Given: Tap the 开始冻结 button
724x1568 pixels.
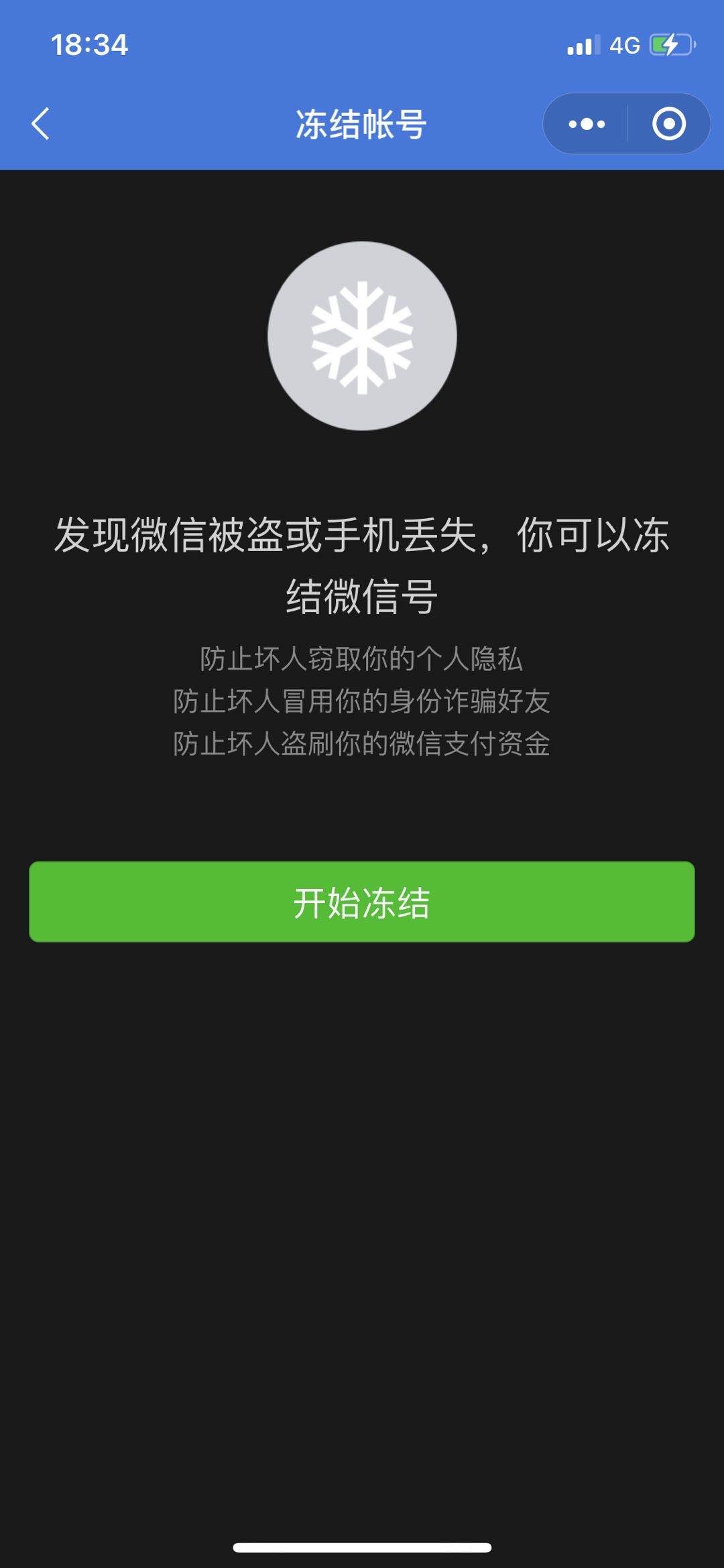Looking at the screenshot, I should coord(362,902).
